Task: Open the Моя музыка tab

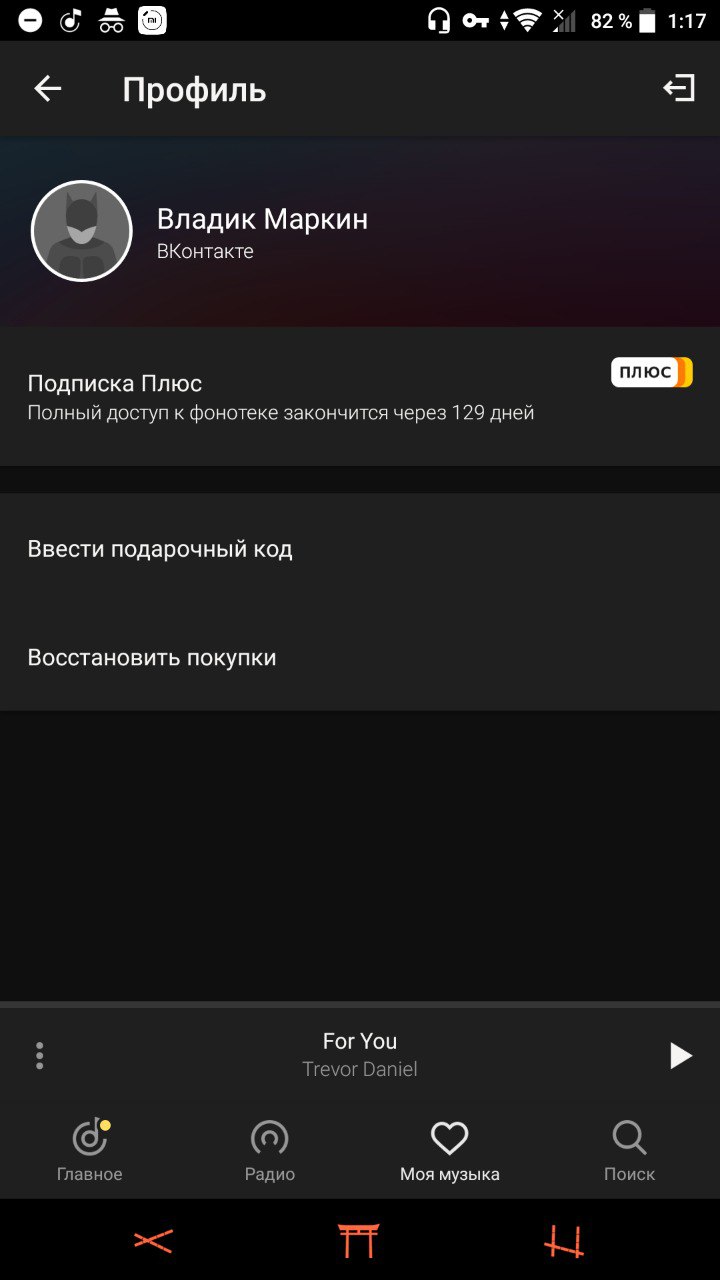Action: pyautogui.click(x=450, y=1150)
